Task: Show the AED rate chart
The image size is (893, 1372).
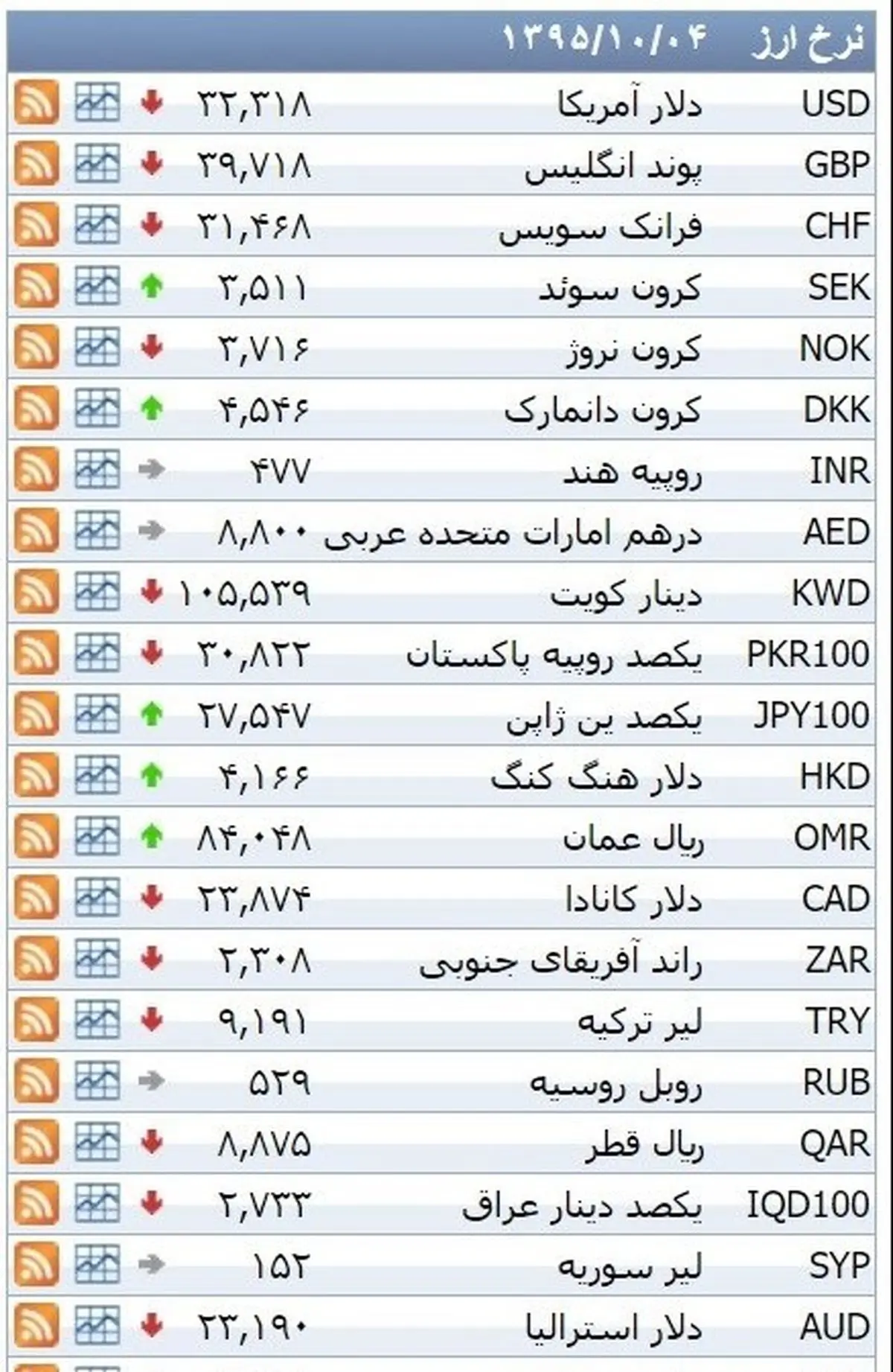Action: [x=97, y=531]
